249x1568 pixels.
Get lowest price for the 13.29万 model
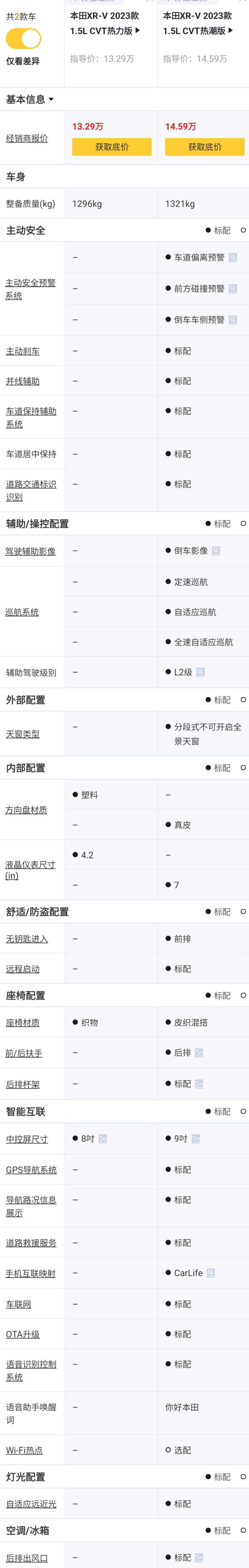click(111, 147)
